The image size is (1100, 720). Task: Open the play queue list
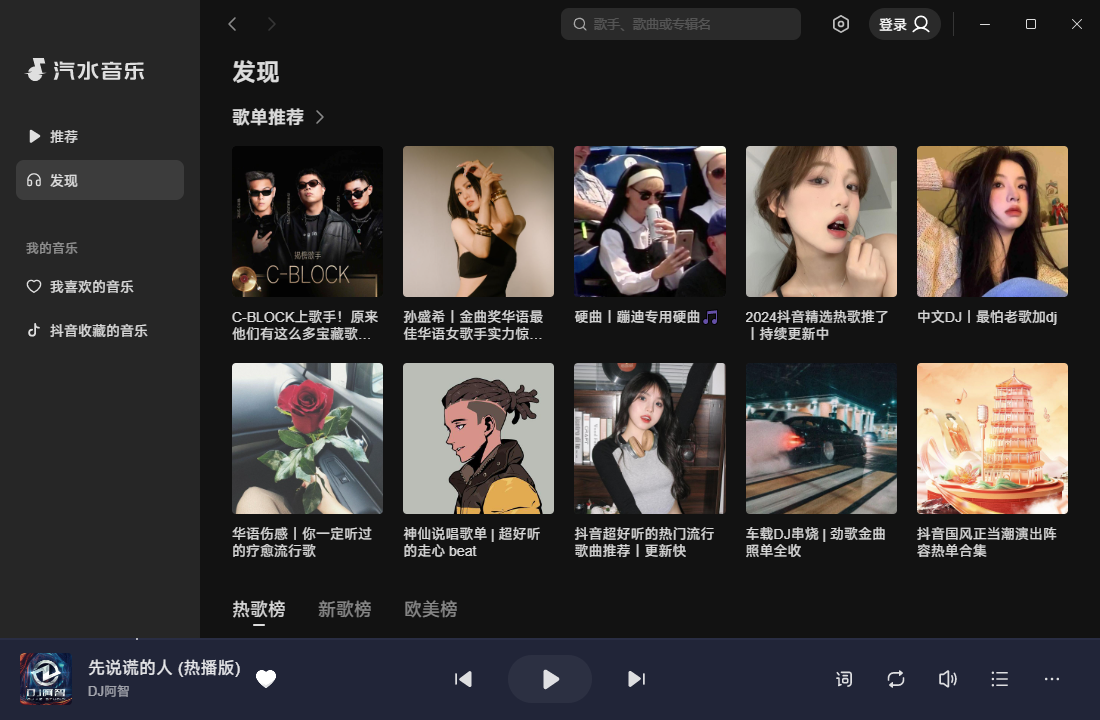pyautogui.click(x=999, y=680)
